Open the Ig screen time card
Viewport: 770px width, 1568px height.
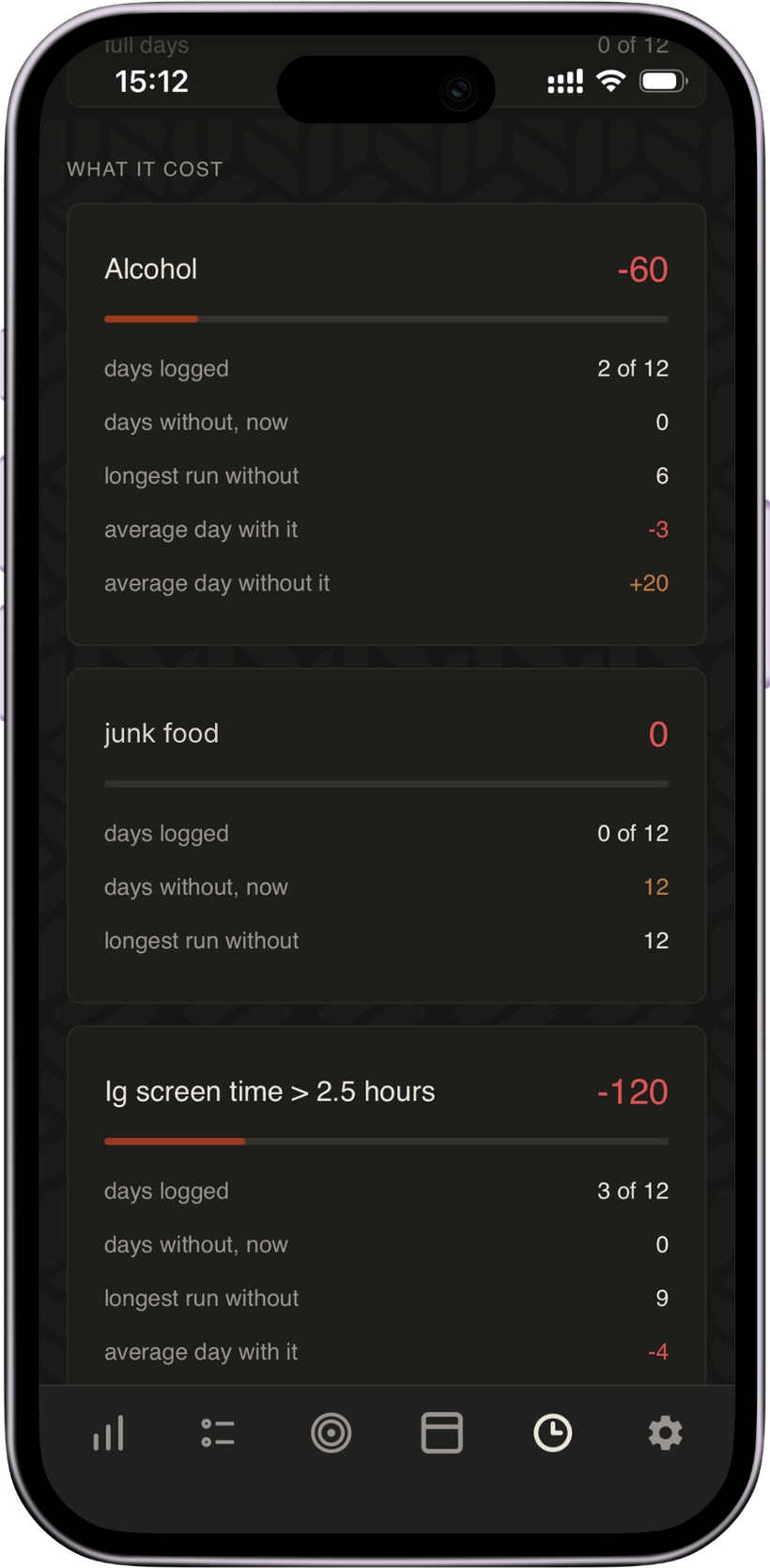pyautogui.click(x=386, y=1206)
